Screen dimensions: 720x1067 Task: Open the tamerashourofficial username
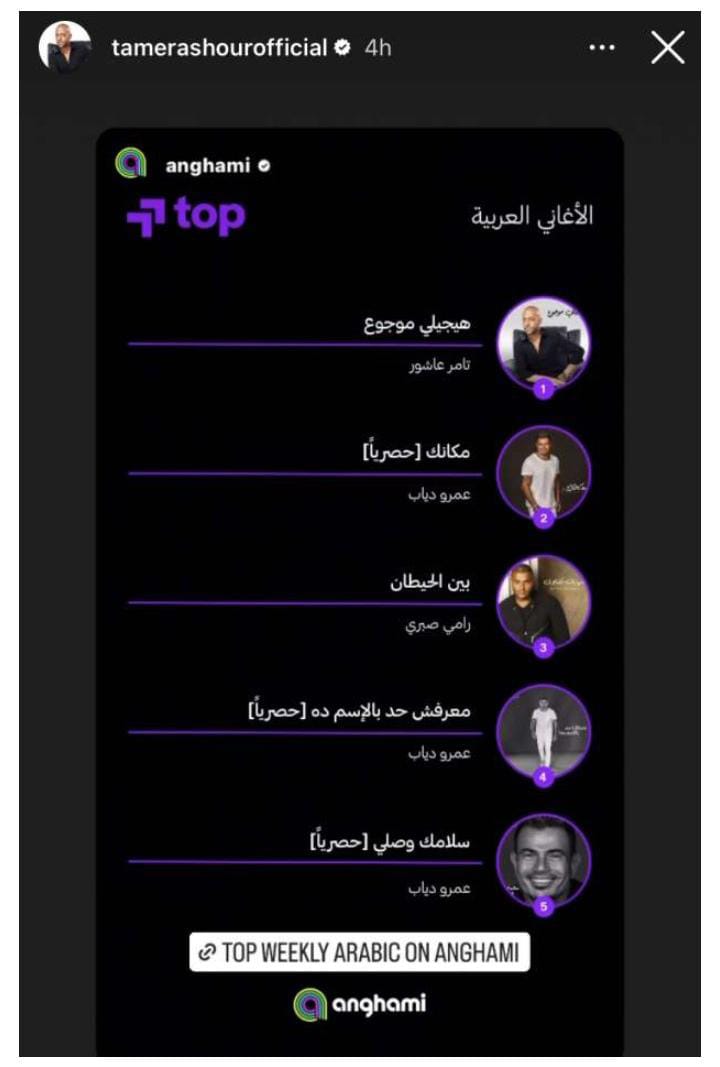tap(219, 48)
